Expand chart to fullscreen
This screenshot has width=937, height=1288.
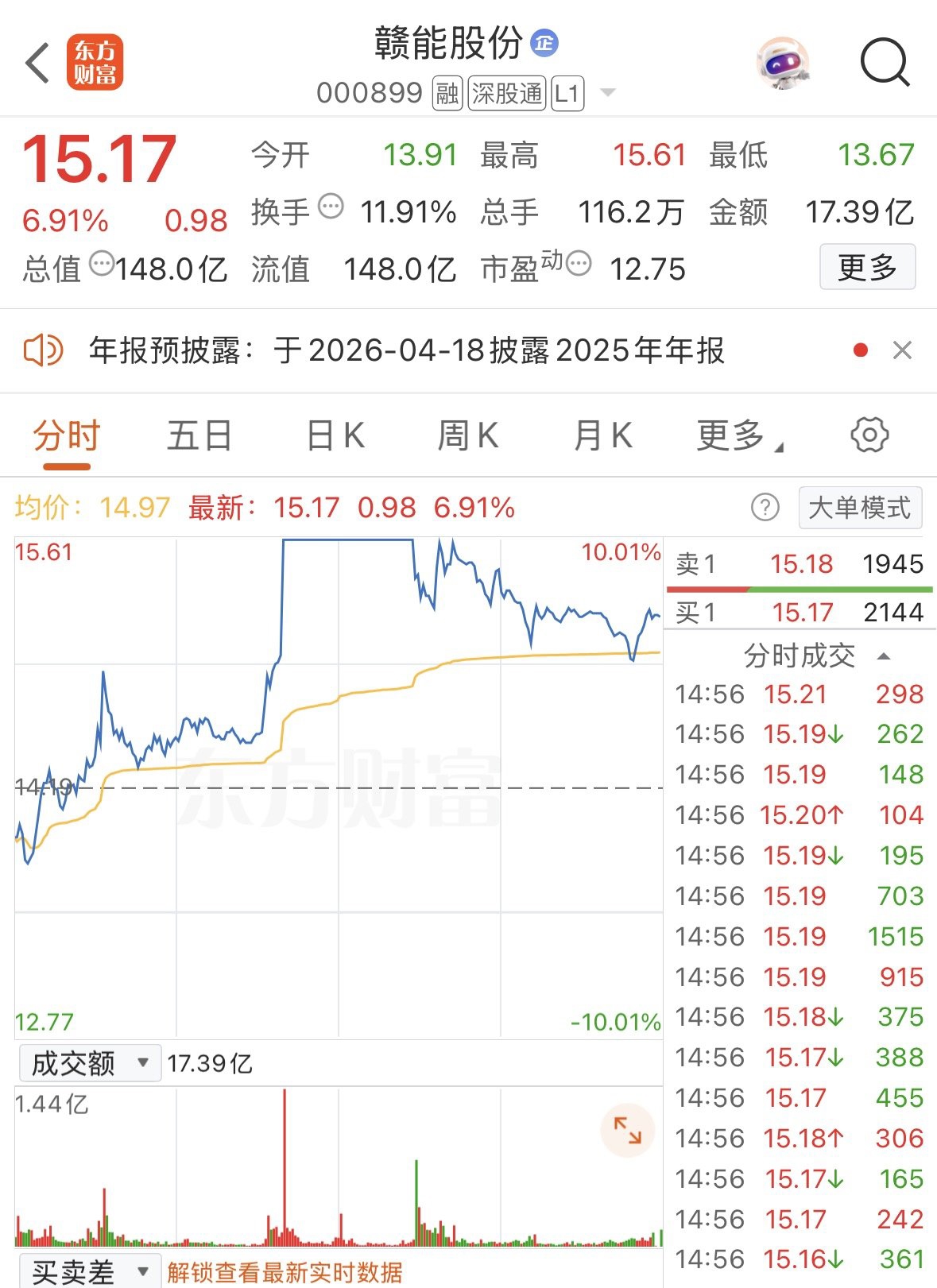pos(627,1131)
